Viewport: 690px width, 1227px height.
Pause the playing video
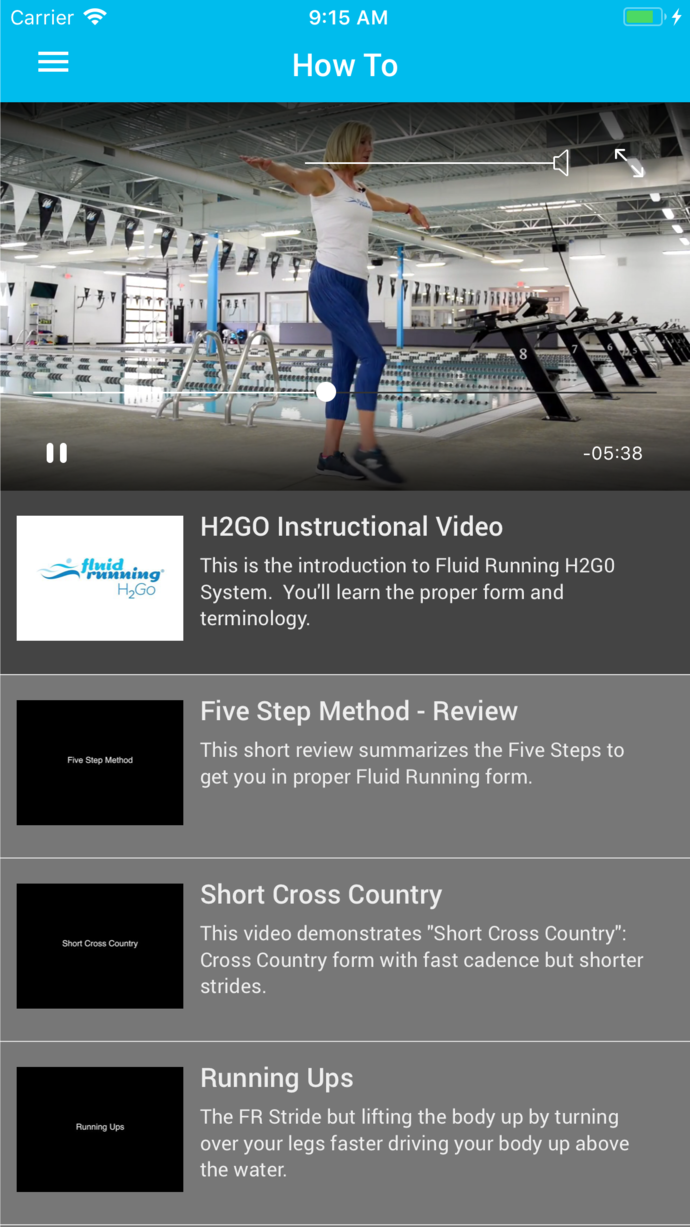(57, 453)
